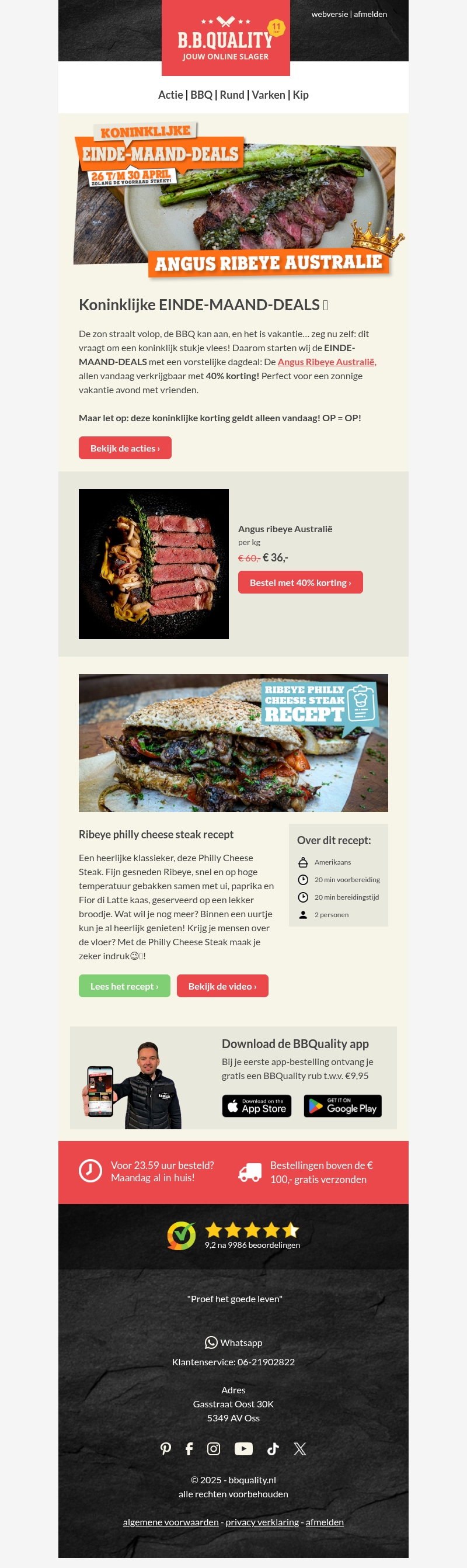Read the privacy verklaring
Viewport: 467px width, 1568px height.
click(x=262, y=1522)
